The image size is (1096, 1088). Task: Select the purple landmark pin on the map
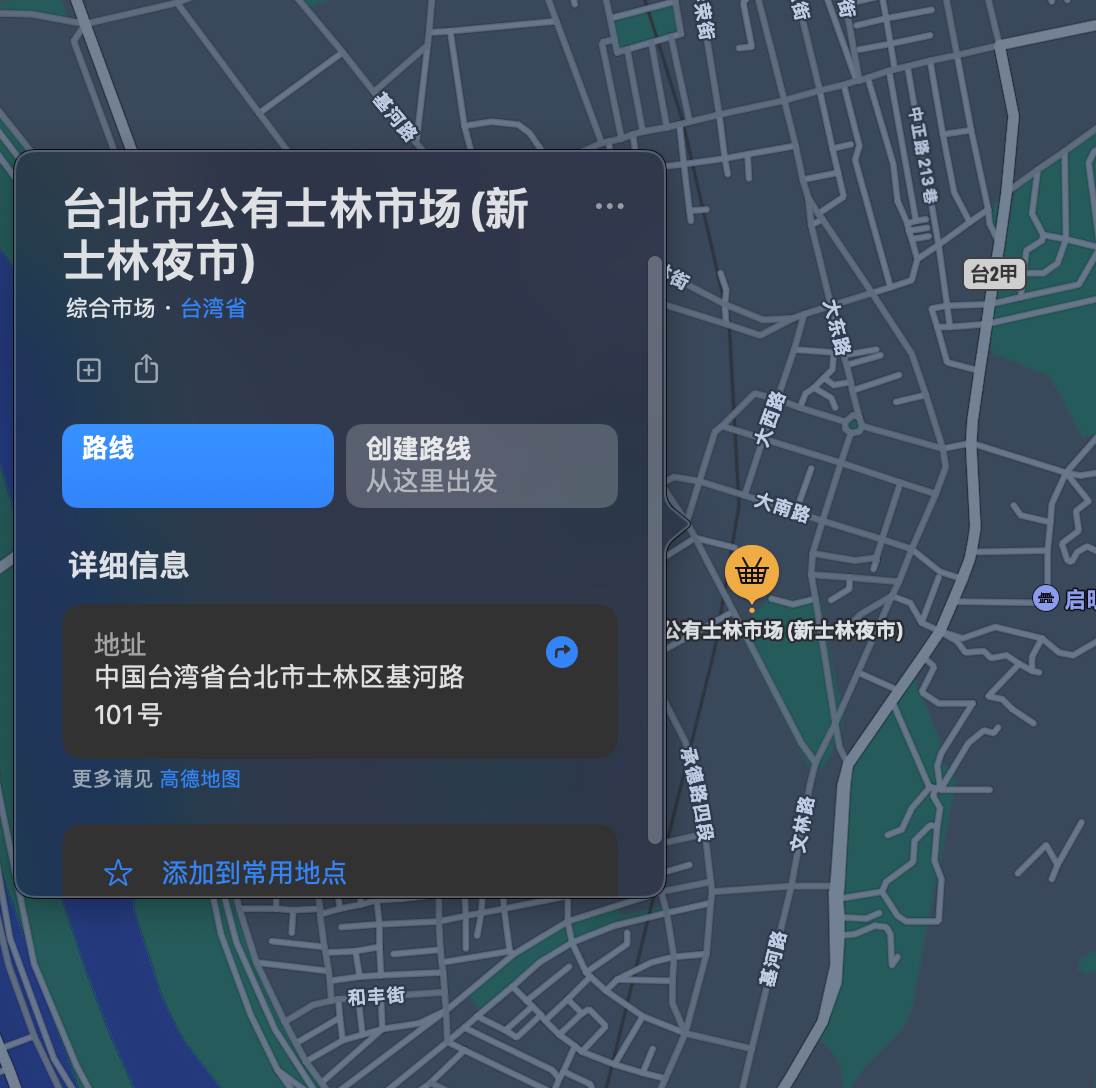coord(1046,598)
